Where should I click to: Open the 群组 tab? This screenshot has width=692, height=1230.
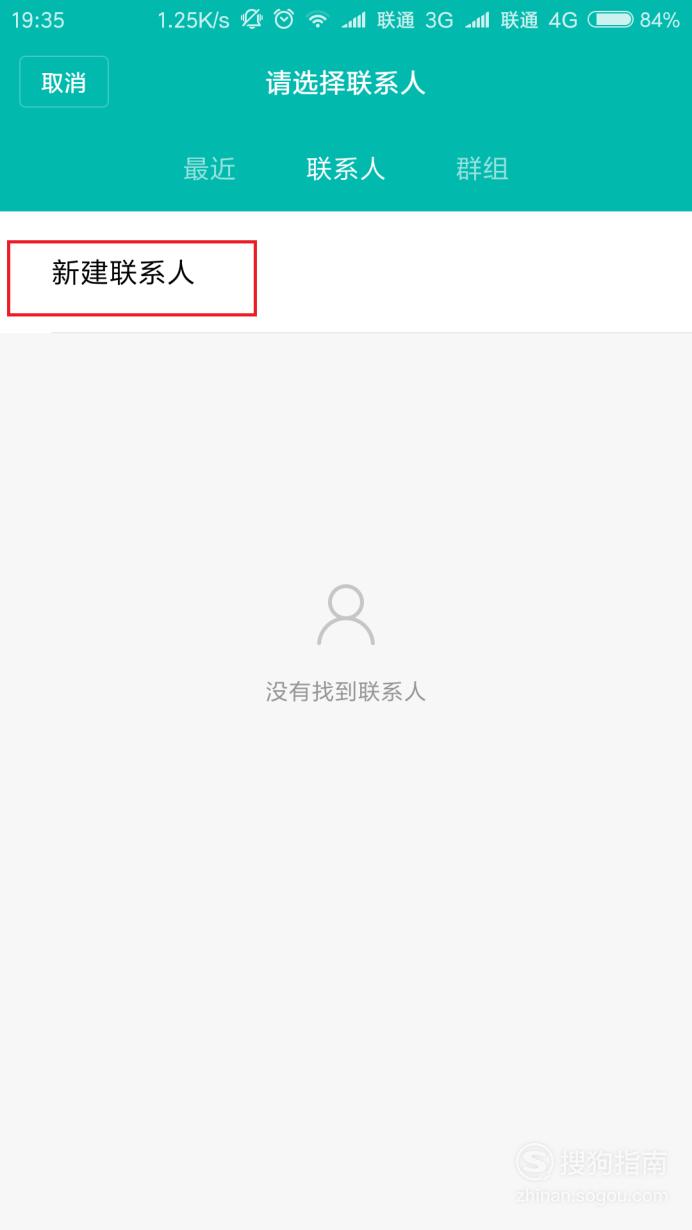[x=482, y=168]
